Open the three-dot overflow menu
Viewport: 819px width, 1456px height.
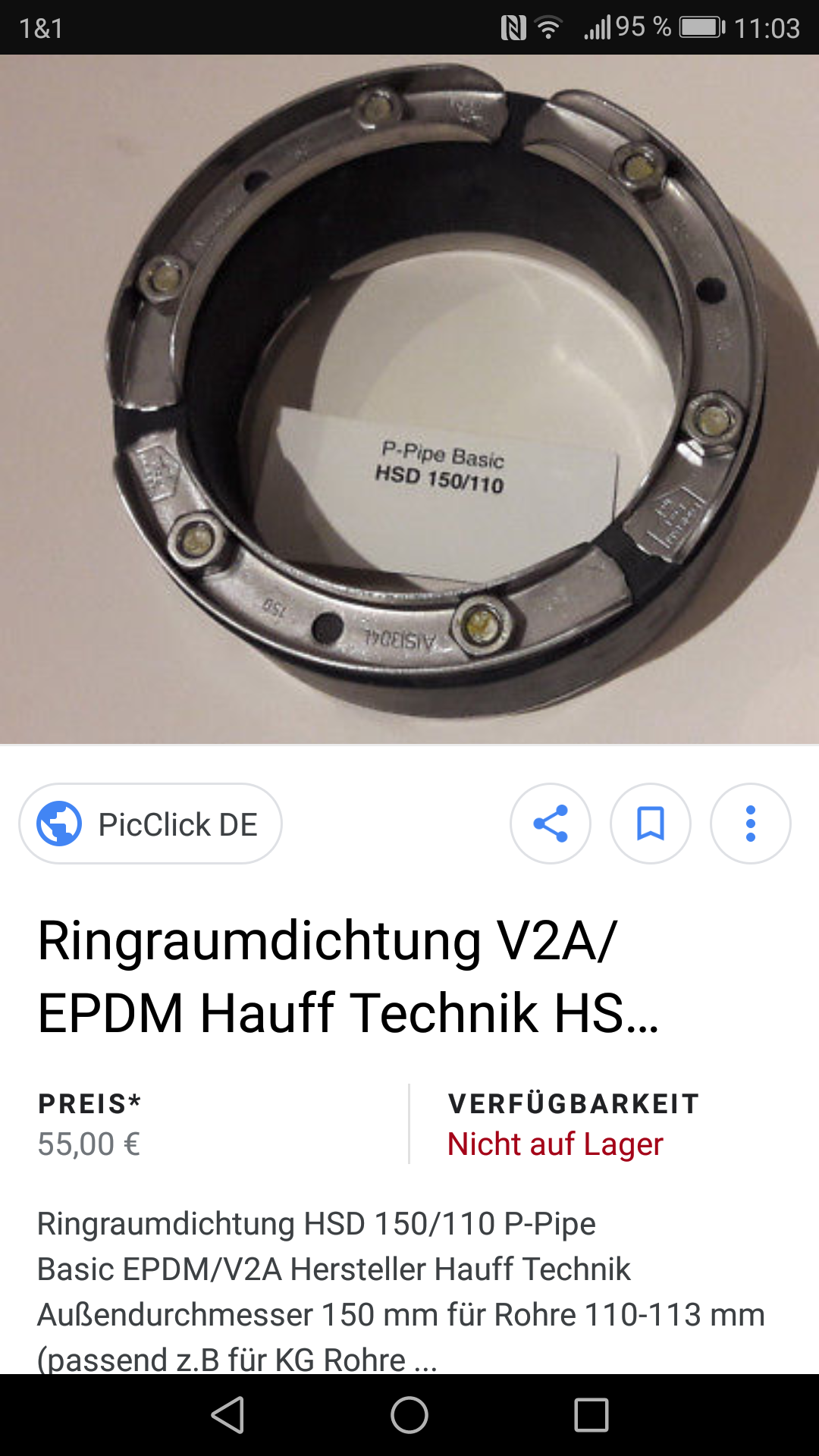coord(750,824)
